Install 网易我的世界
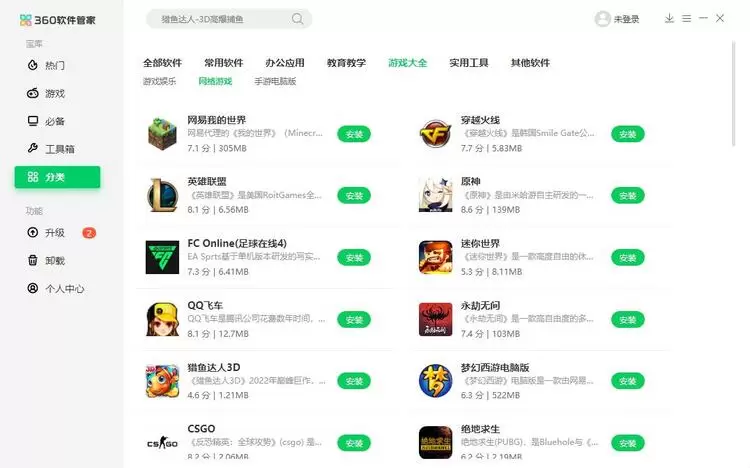Image resolution: width=750 pixels, height=468 pixels. pyautogui.click(x=353, y=134)
